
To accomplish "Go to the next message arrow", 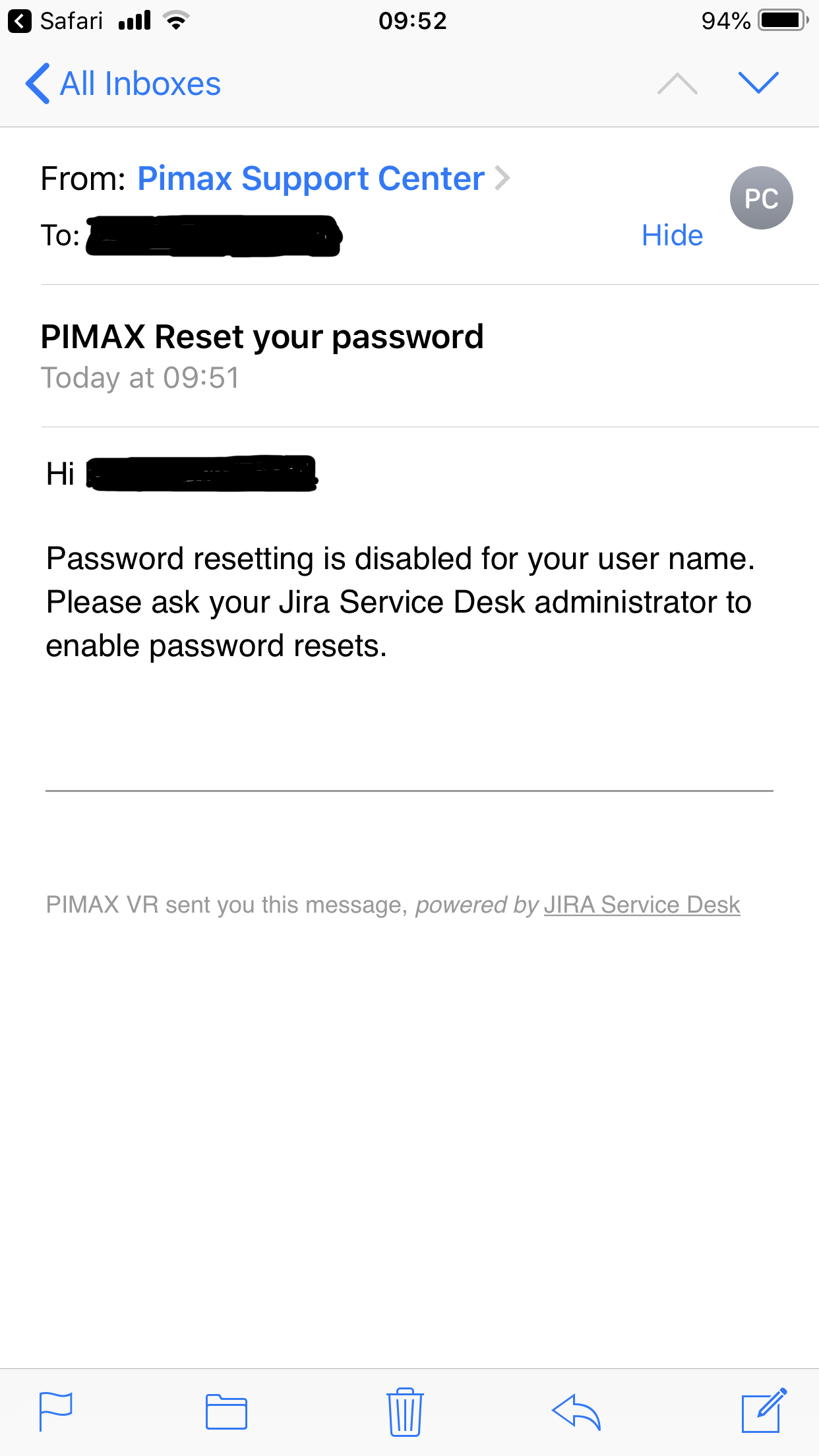I will click(x=758, y=84).
